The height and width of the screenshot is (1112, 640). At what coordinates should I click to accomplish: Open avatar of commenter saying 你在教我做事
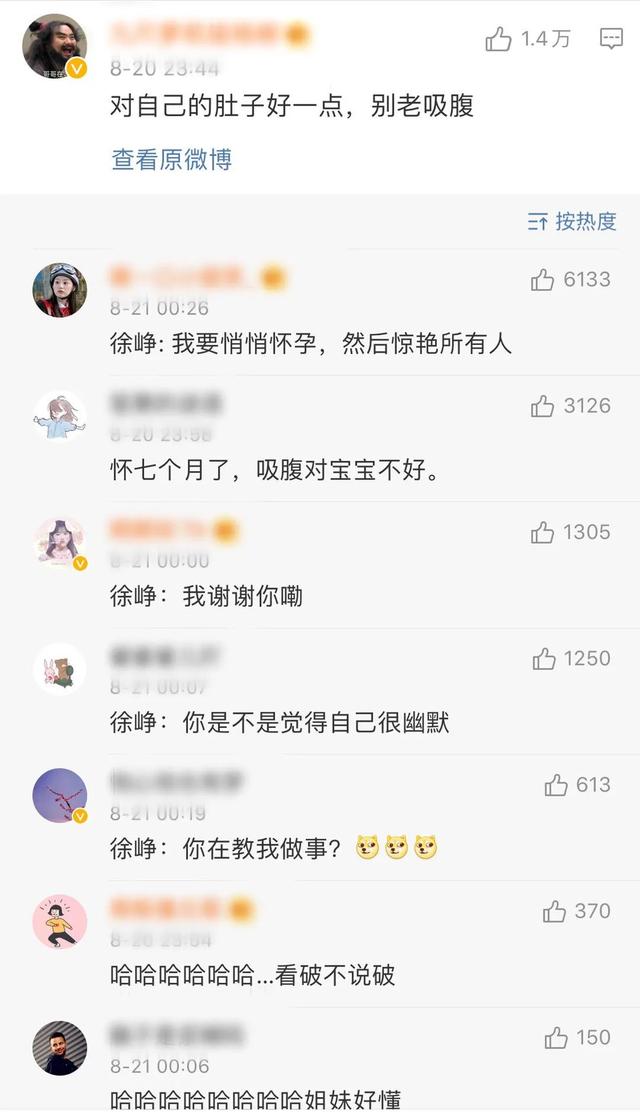[x=60, y=796]
